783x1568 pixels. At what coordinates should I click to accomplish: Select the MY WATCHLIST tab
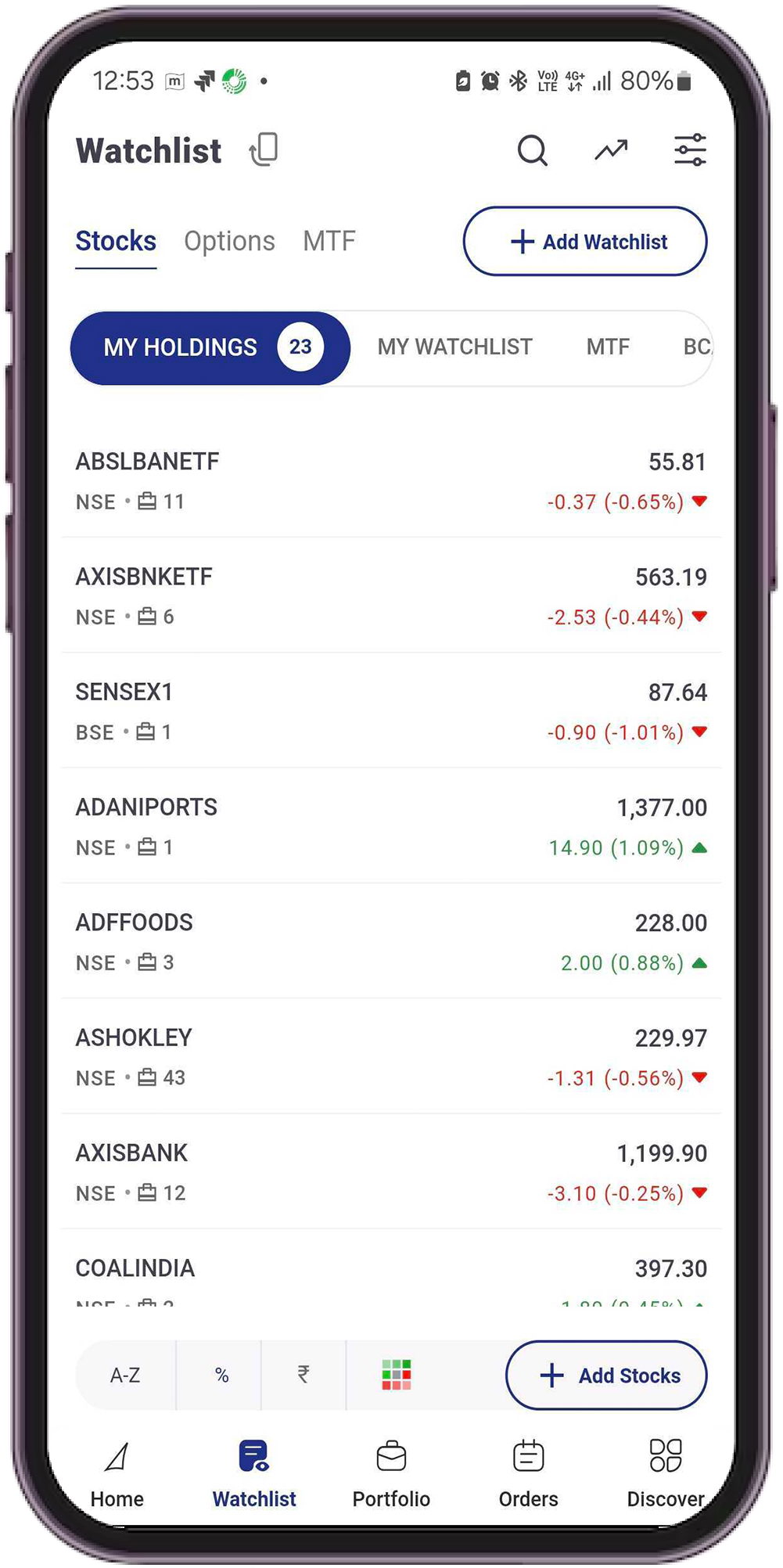coord(454,347)
